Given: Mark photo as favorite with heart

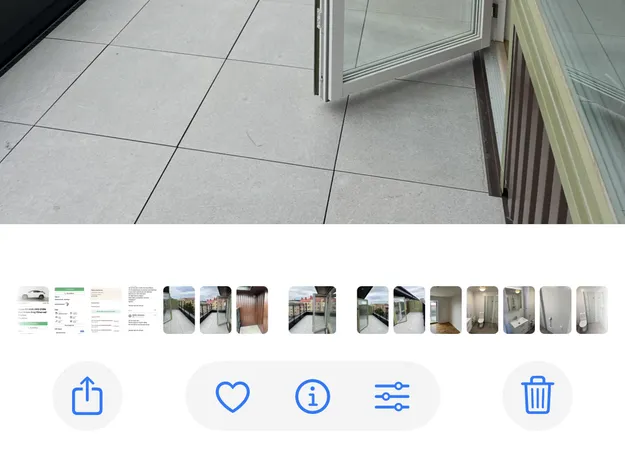Looking at the screenshot, I should [232, 396].
